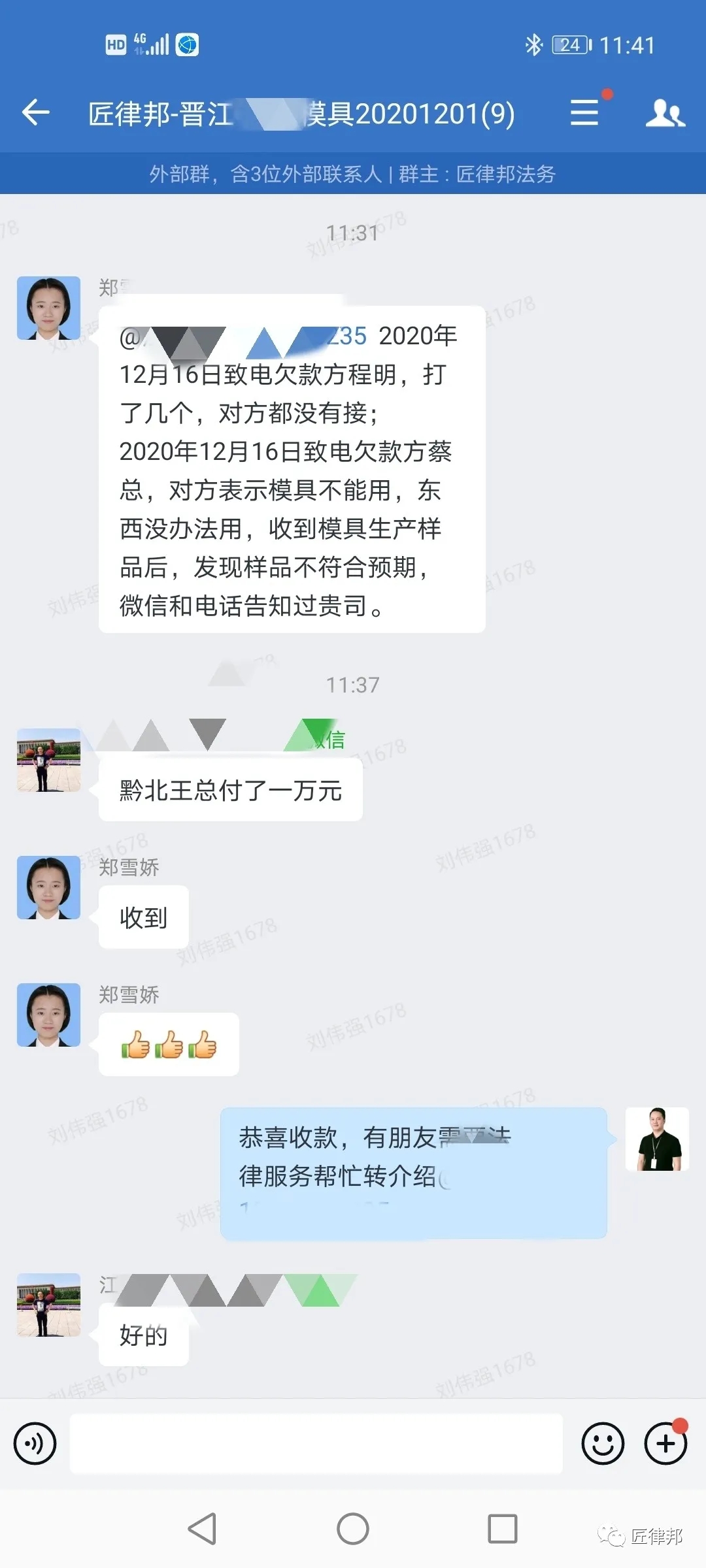Go back from the group chat
The width and height of the screenshot is (706, 1568).
(x=36, y=112)
